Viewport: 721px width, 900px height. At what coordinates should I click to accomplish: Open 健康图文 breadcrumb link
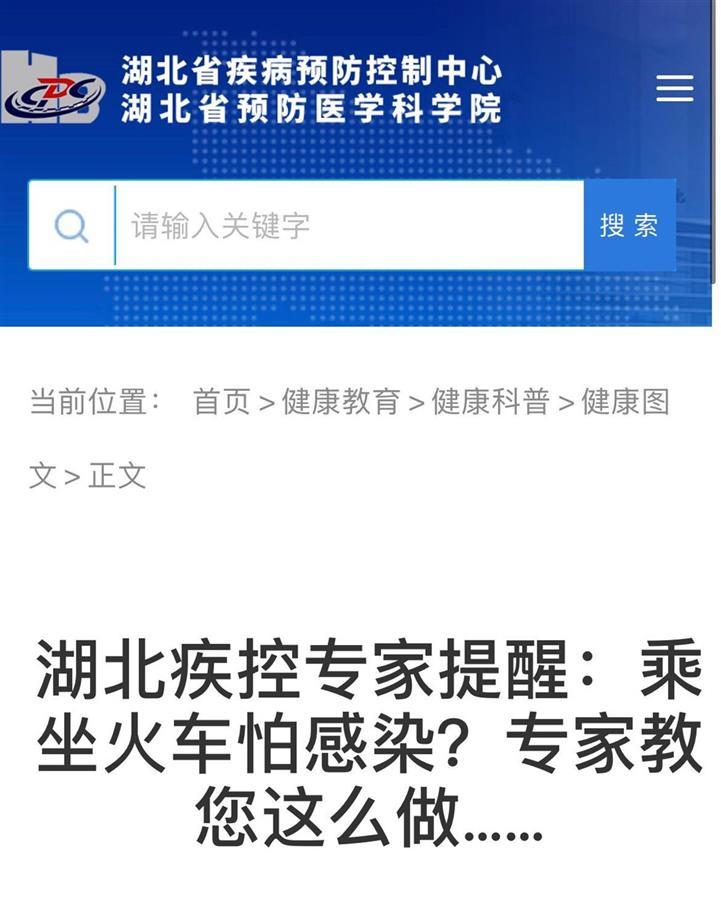tap(625, 402)
